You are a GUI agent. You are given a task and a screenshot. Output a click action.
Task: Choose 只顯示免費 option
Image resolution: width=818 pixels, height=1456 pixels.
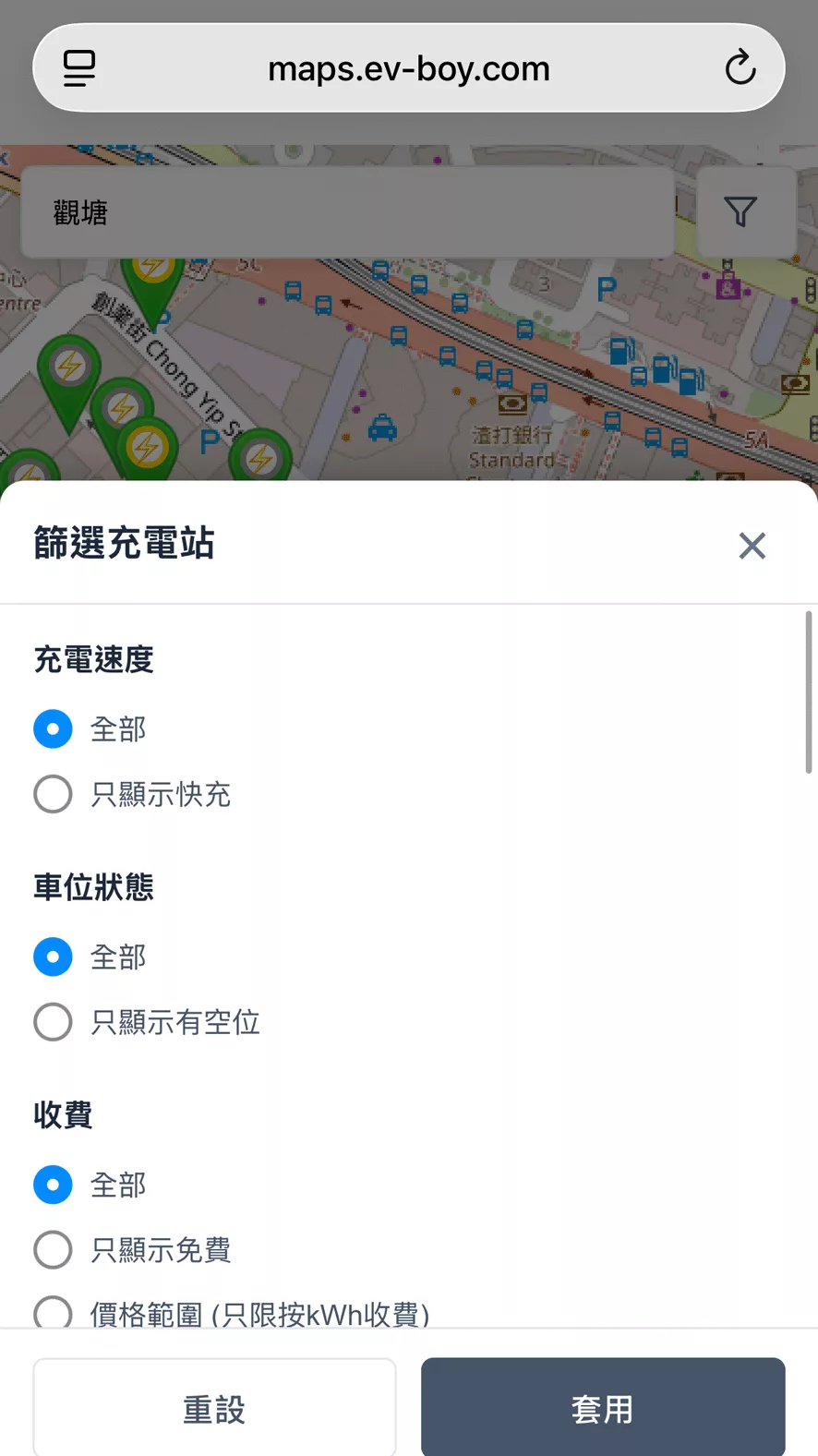[54, 1250]
